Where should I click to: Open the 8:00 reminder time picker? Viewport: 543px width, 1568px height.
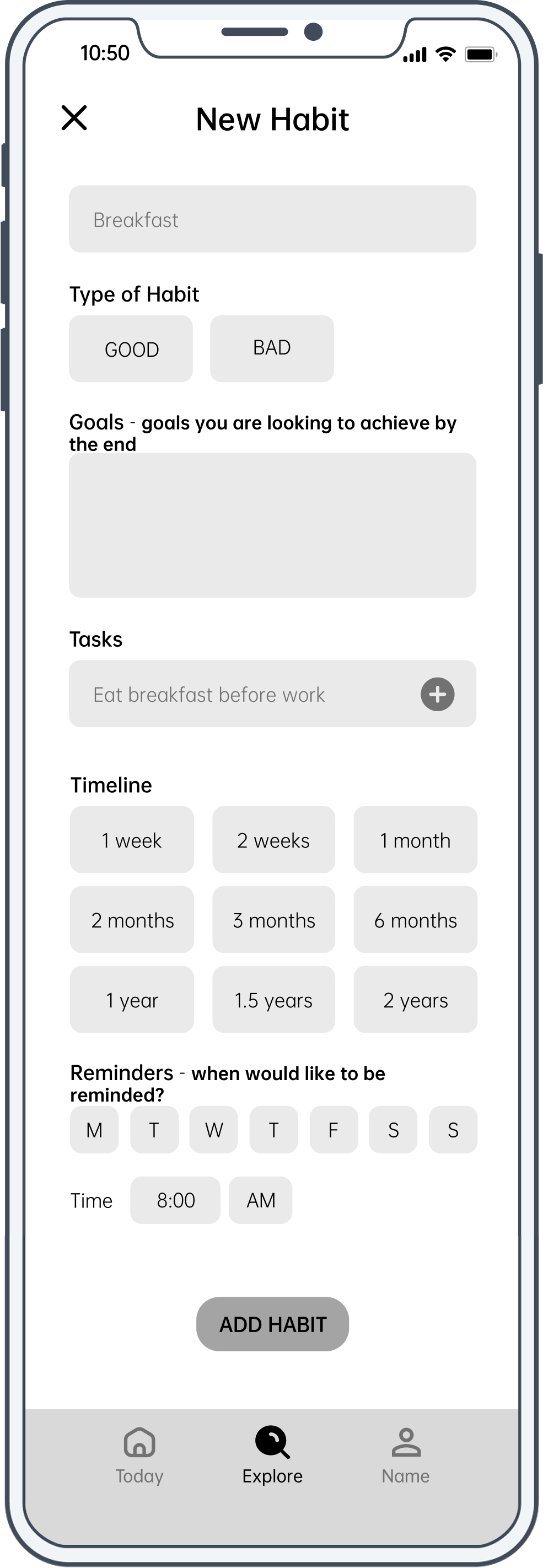click(175, 1200)
